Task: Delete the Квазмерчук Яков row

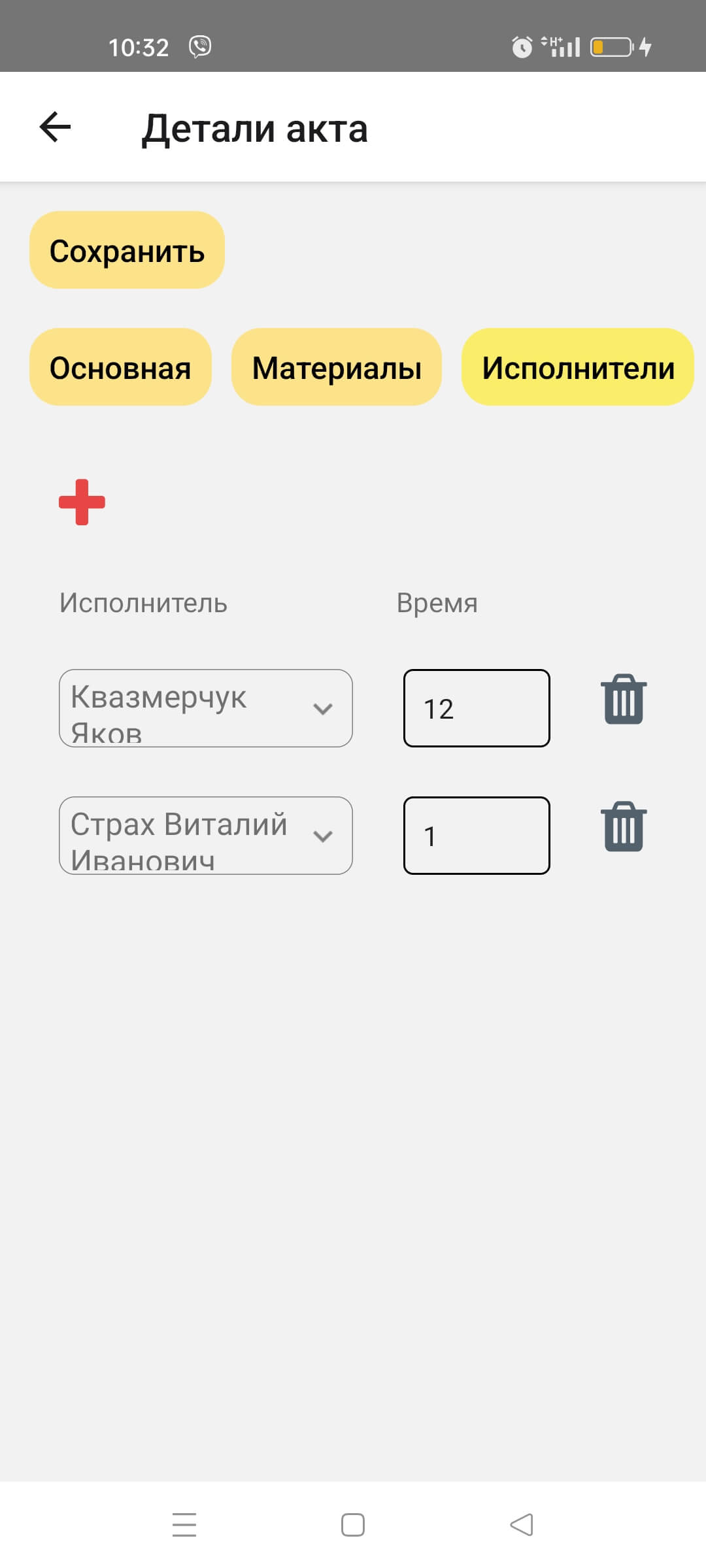Action: point(624,700)
